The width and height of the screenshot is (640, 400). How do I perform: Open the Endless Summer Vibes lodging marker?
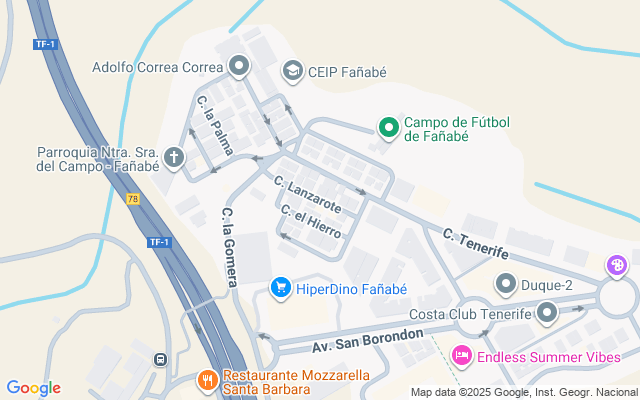[x=461, y=355]
